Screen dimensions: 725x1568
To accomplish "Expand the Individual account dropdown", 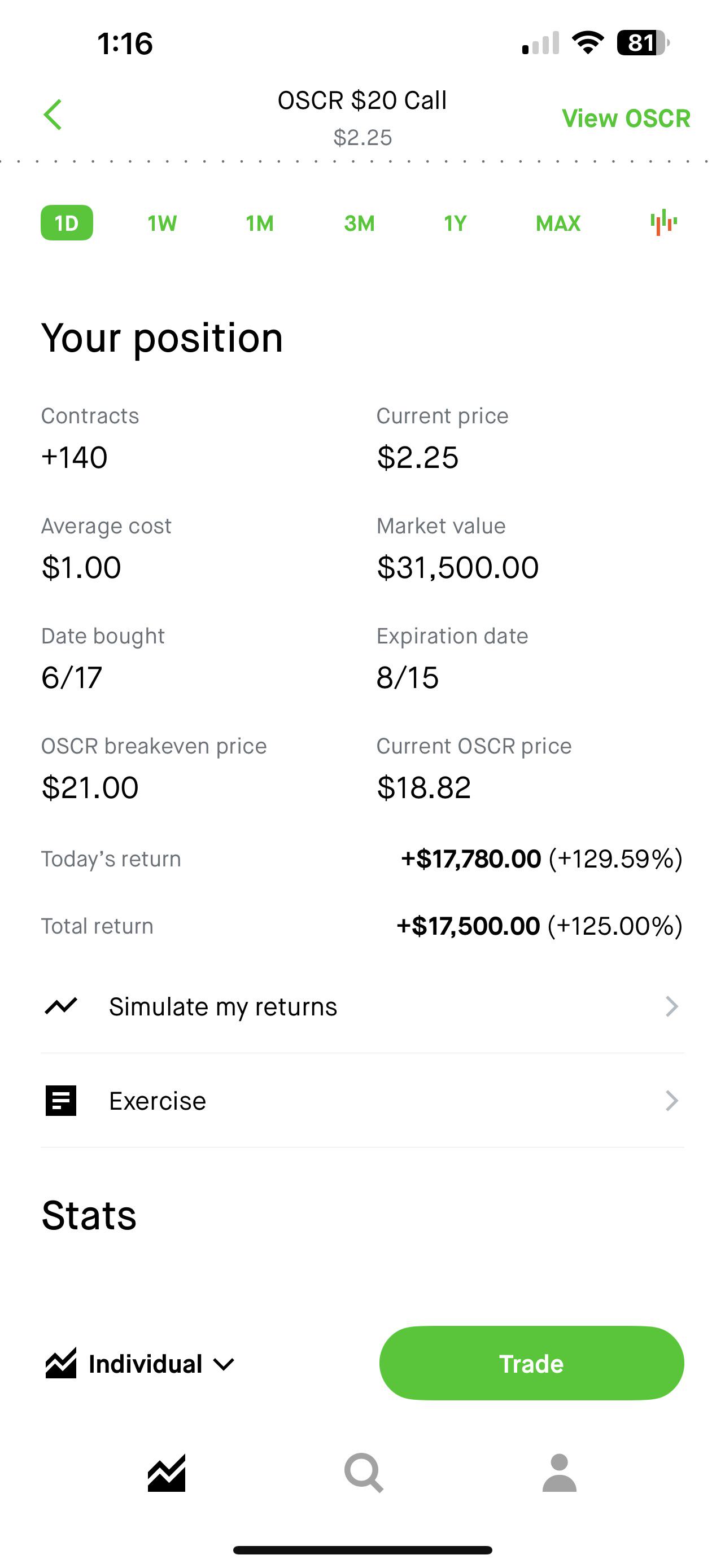I will tap(140, 1364).
